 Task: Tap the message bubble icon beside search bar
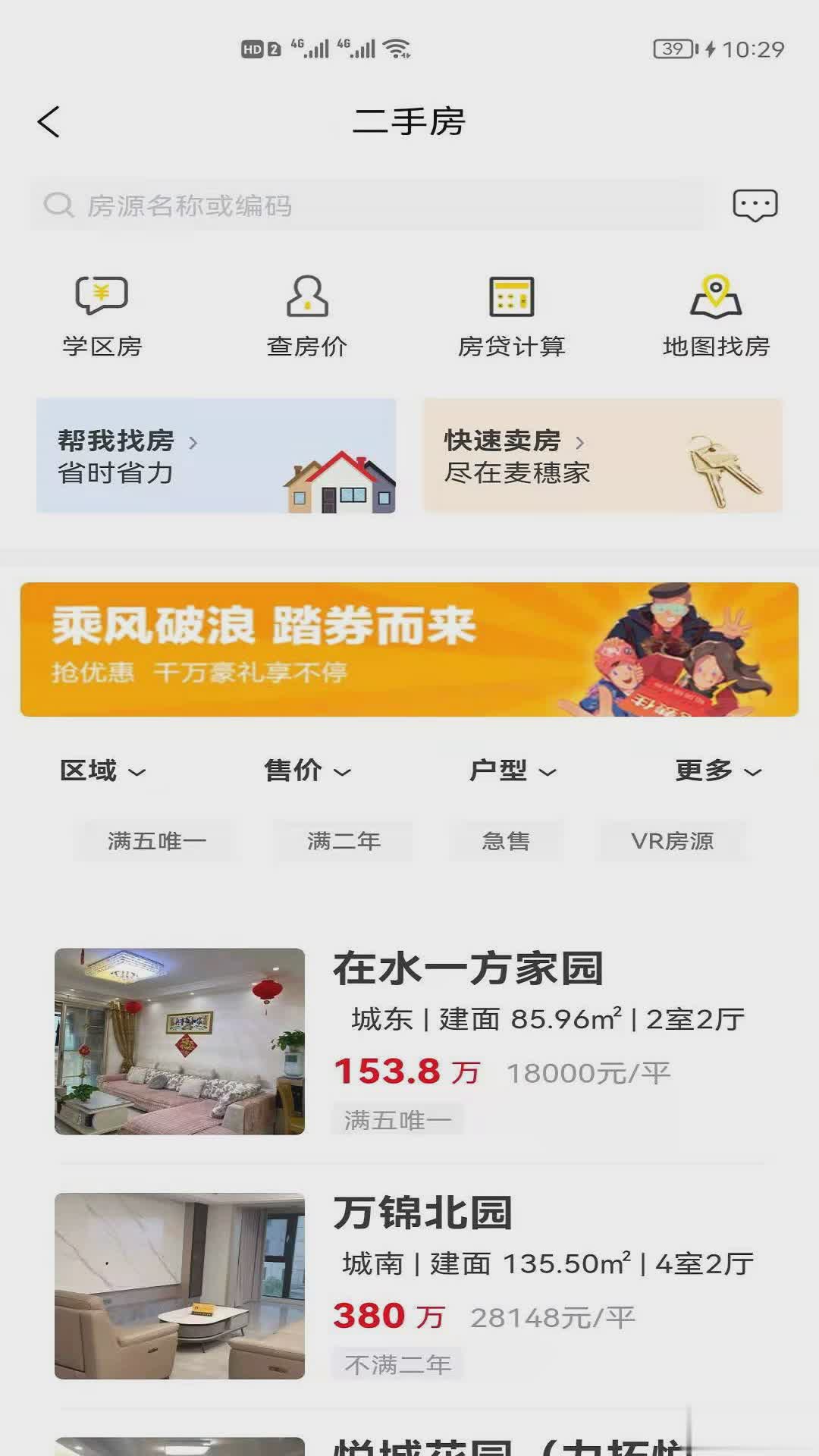(755, 204)
